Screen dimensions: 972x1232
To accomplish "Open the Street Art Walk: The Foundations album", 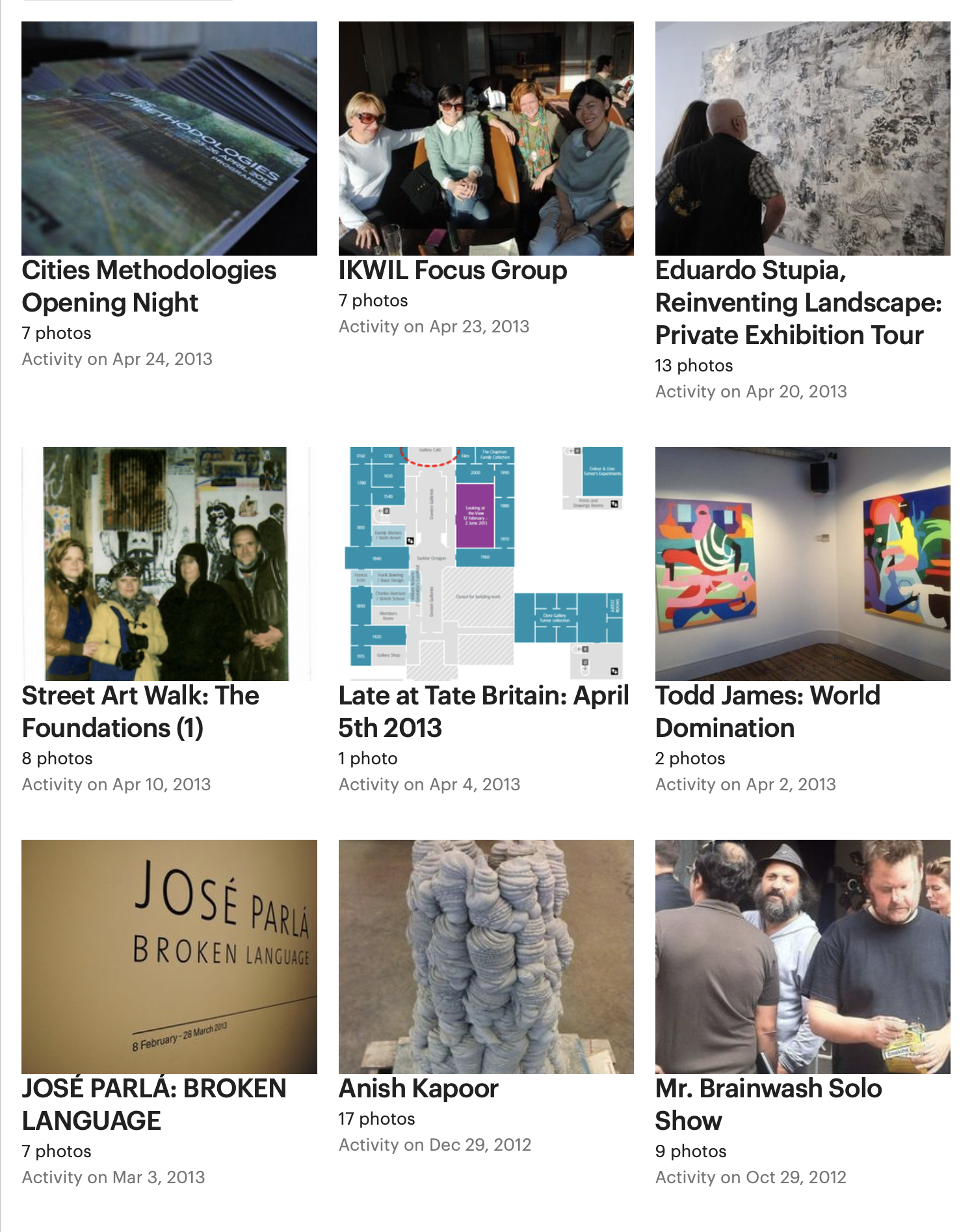I will click(x=169, y=563).
